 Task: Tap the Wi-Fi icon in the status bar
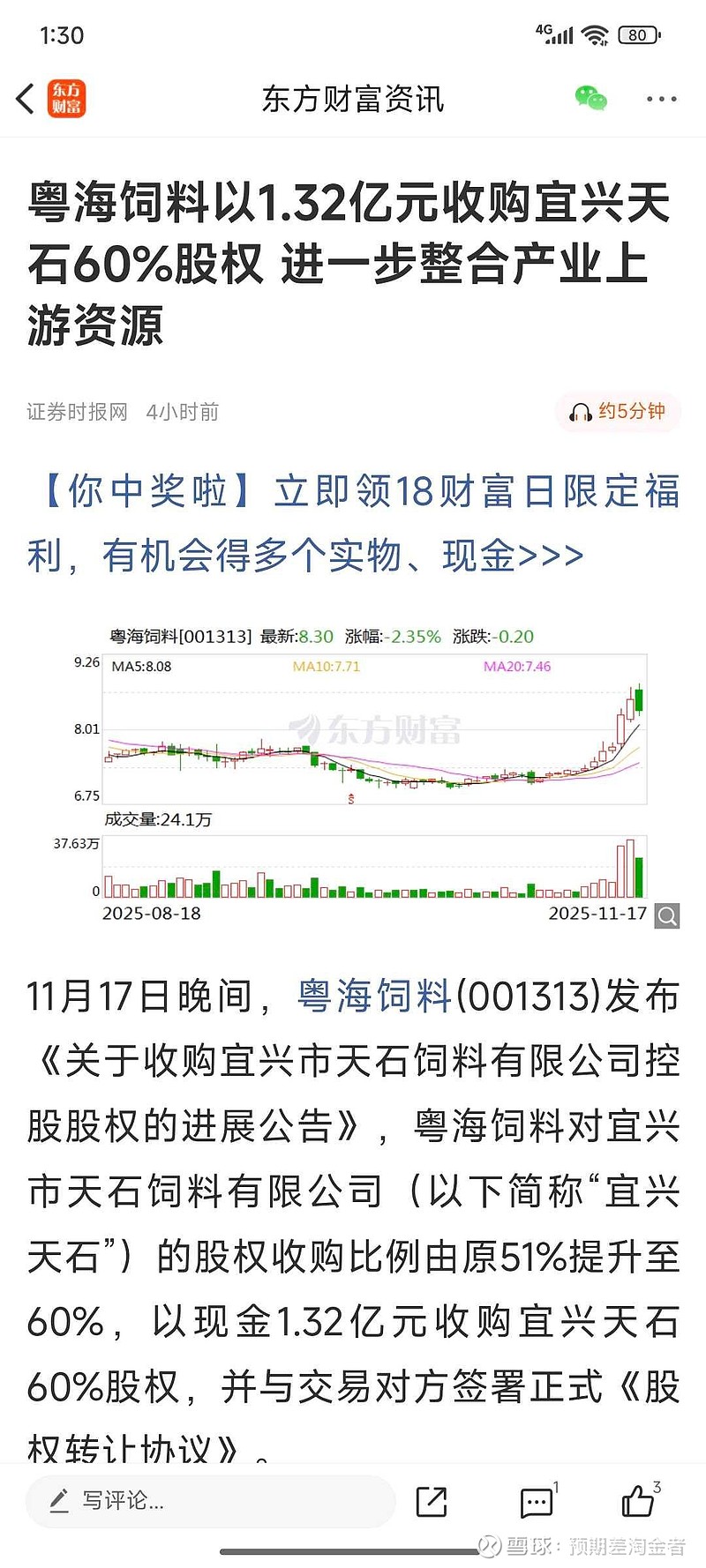point(597,34)
